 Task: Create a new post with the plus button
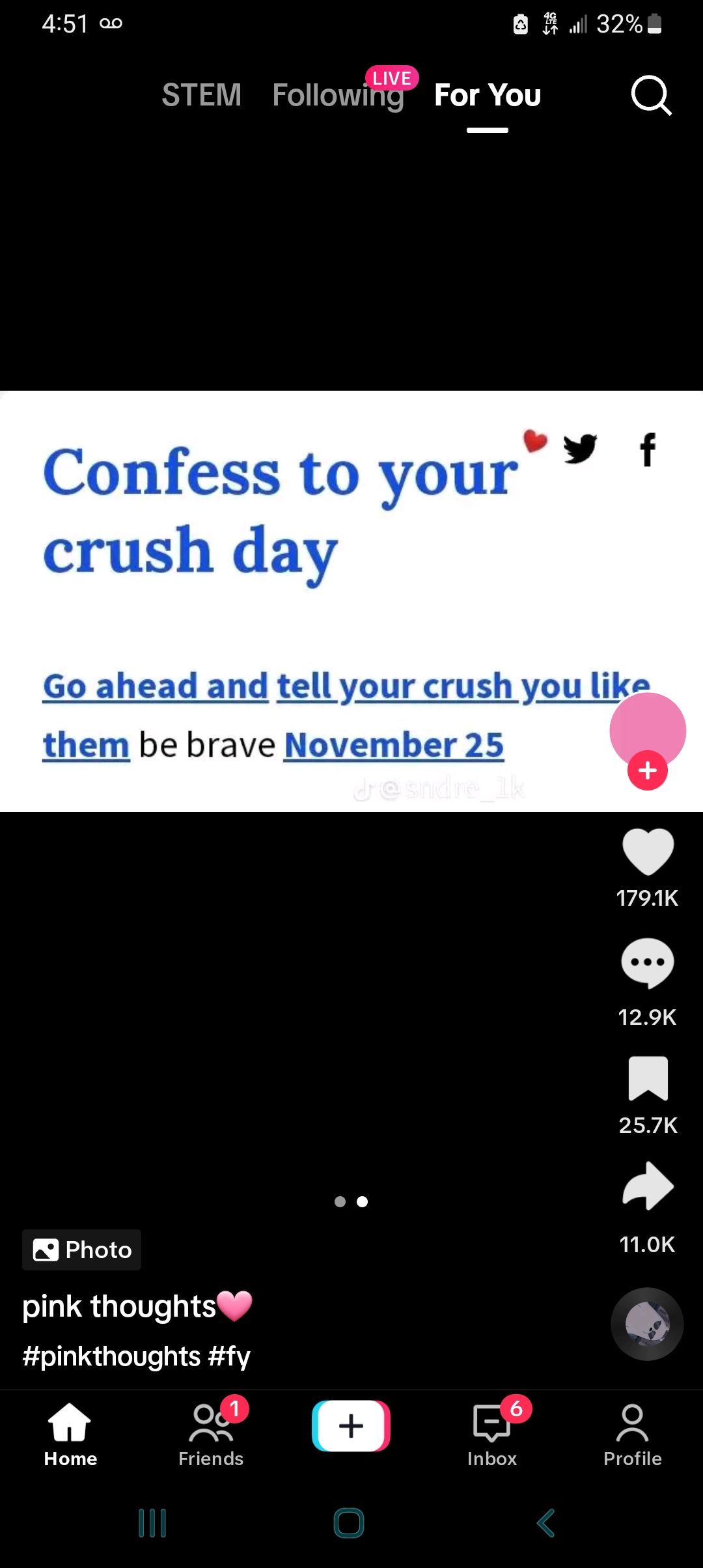coord(351,1426)
